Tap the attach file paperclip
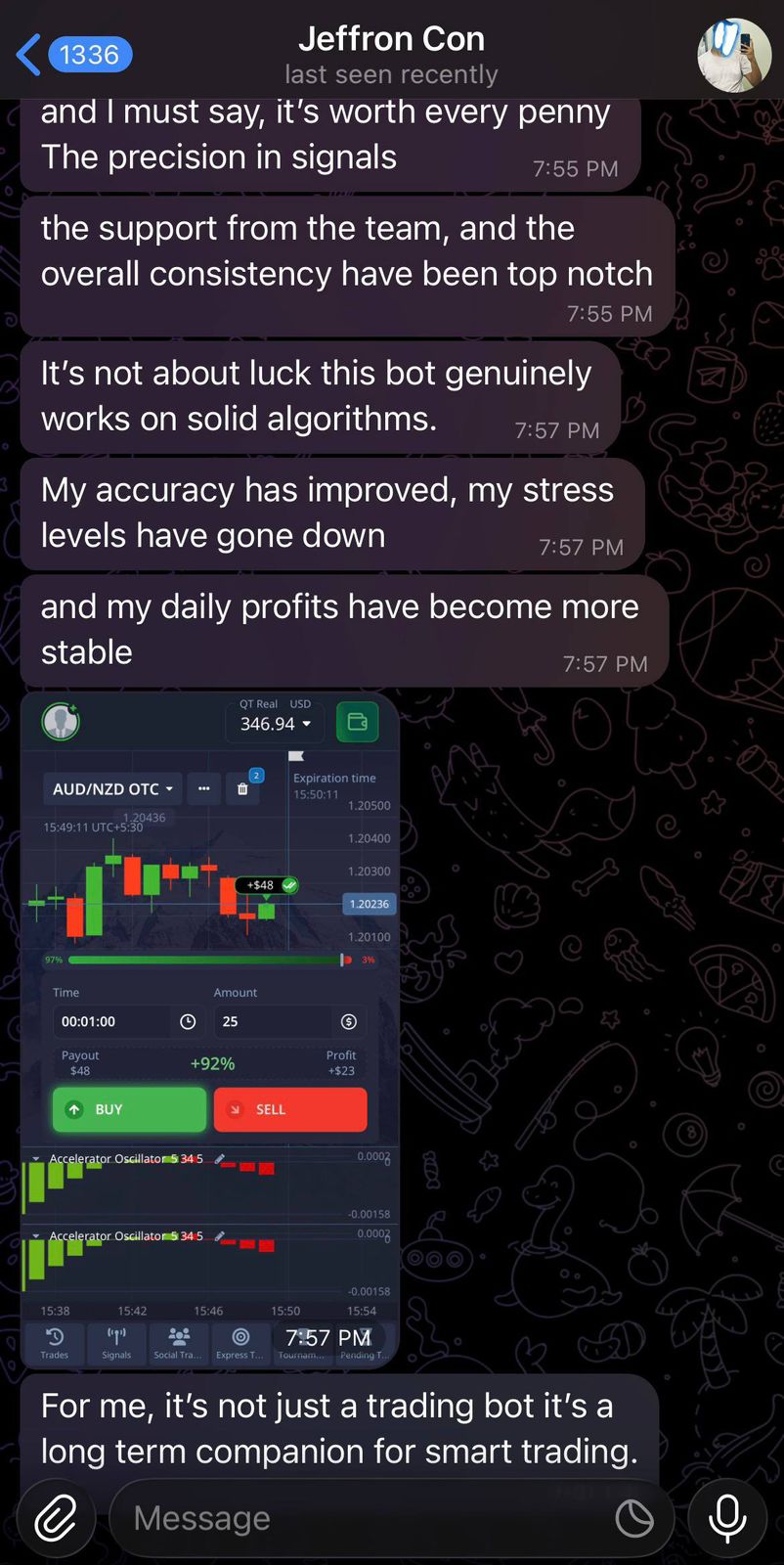Screen dimensions: 784x1565 point(56,1518)
